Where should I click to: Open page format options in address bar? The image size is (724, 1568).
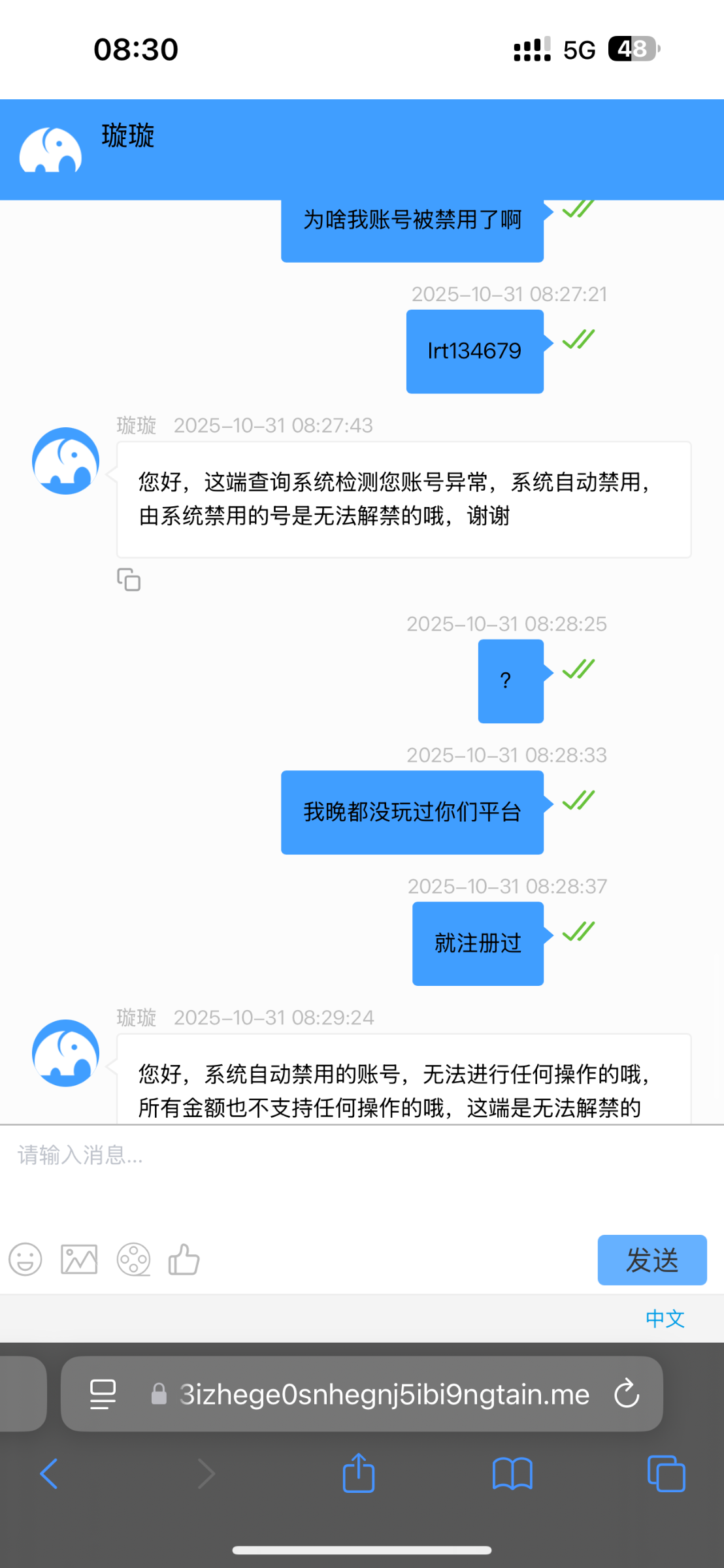103,1394
